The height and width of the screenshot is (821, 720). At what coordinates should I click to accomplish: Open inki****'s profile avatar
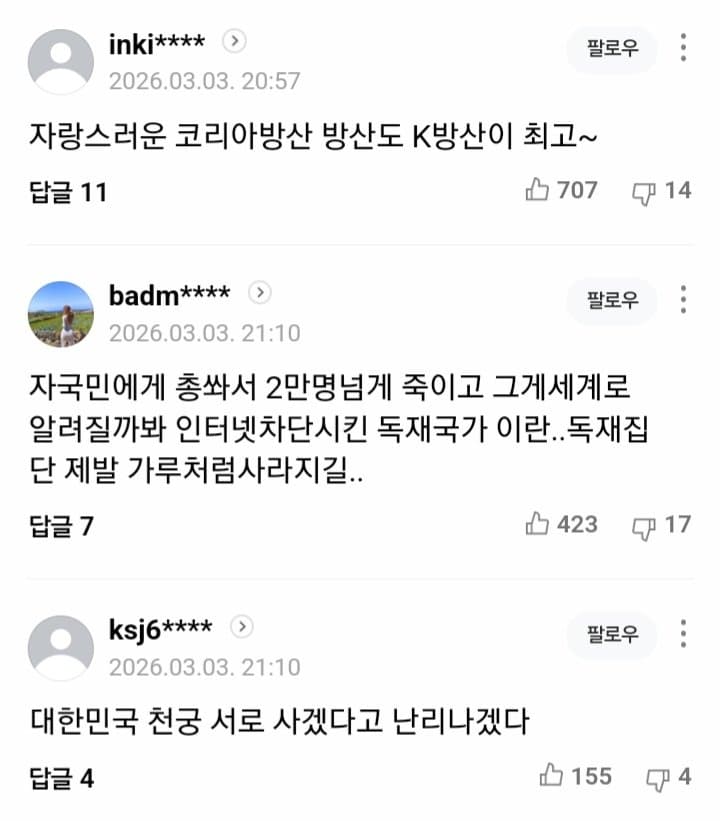coord(60,62)
